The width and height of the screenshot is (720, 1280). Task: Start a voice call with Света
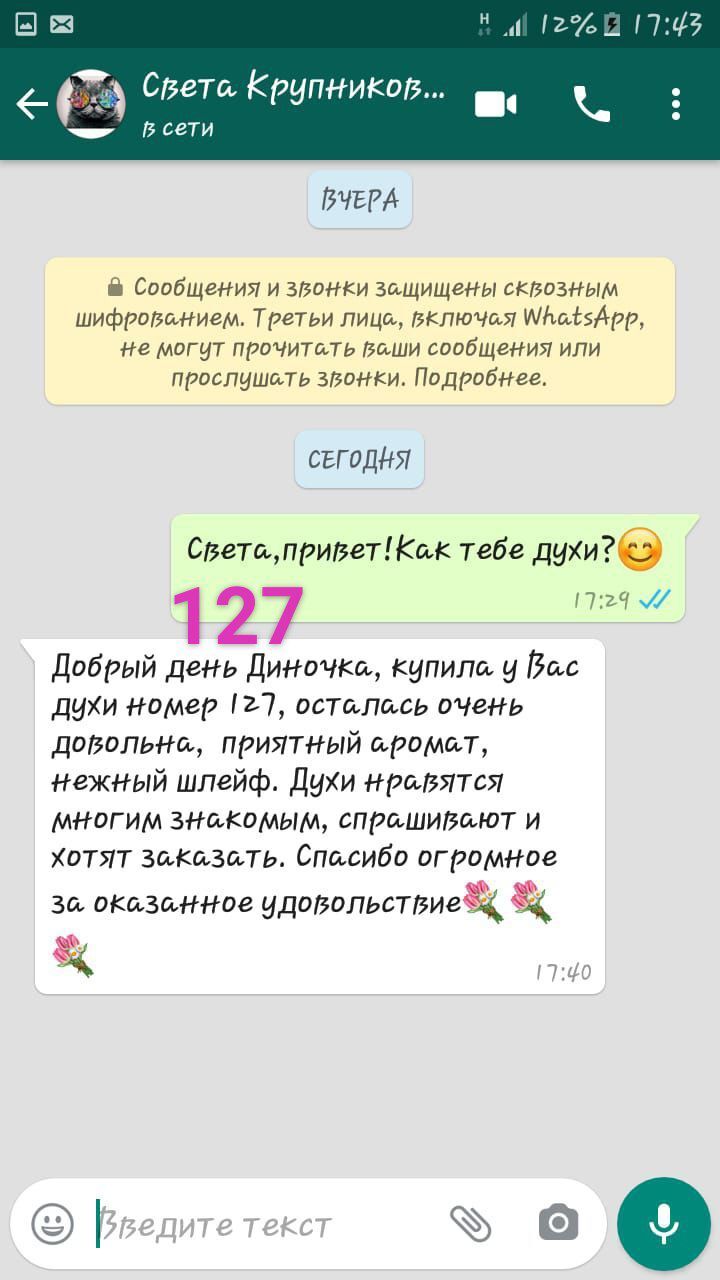coord(591,104)
